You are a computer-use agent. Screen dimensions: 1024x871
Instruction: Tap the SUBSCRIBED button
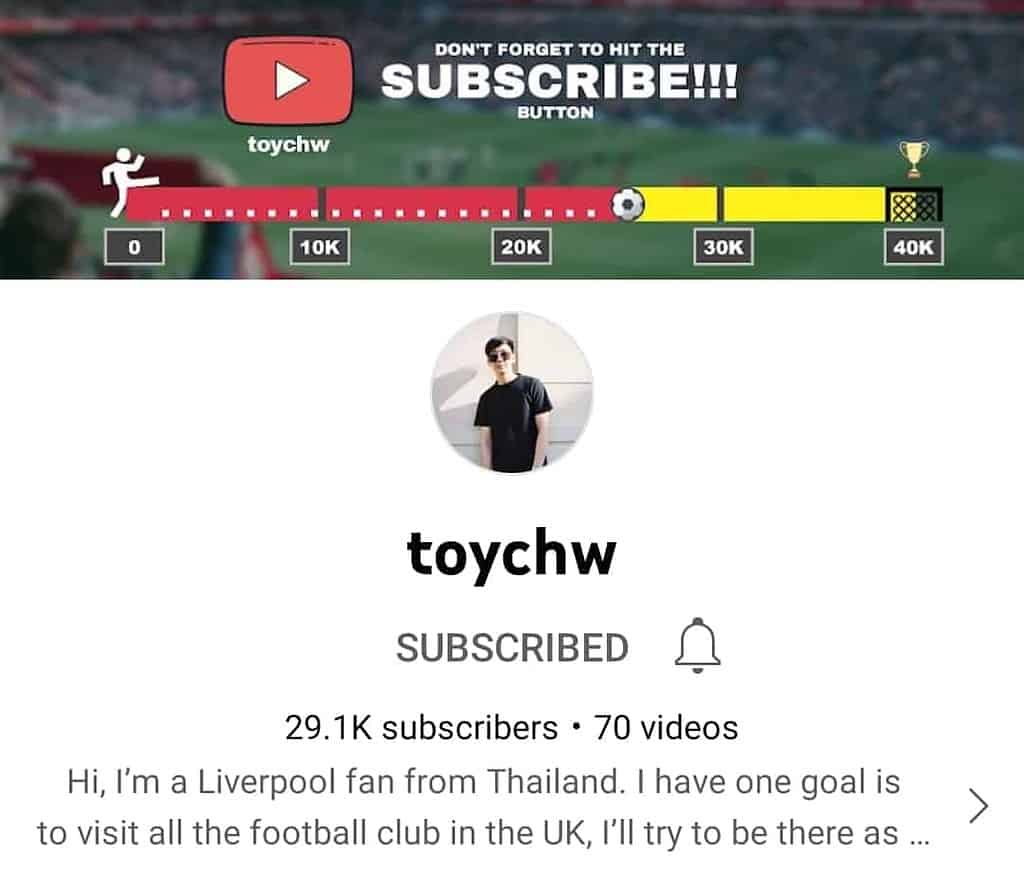click(x=512, y=648)
